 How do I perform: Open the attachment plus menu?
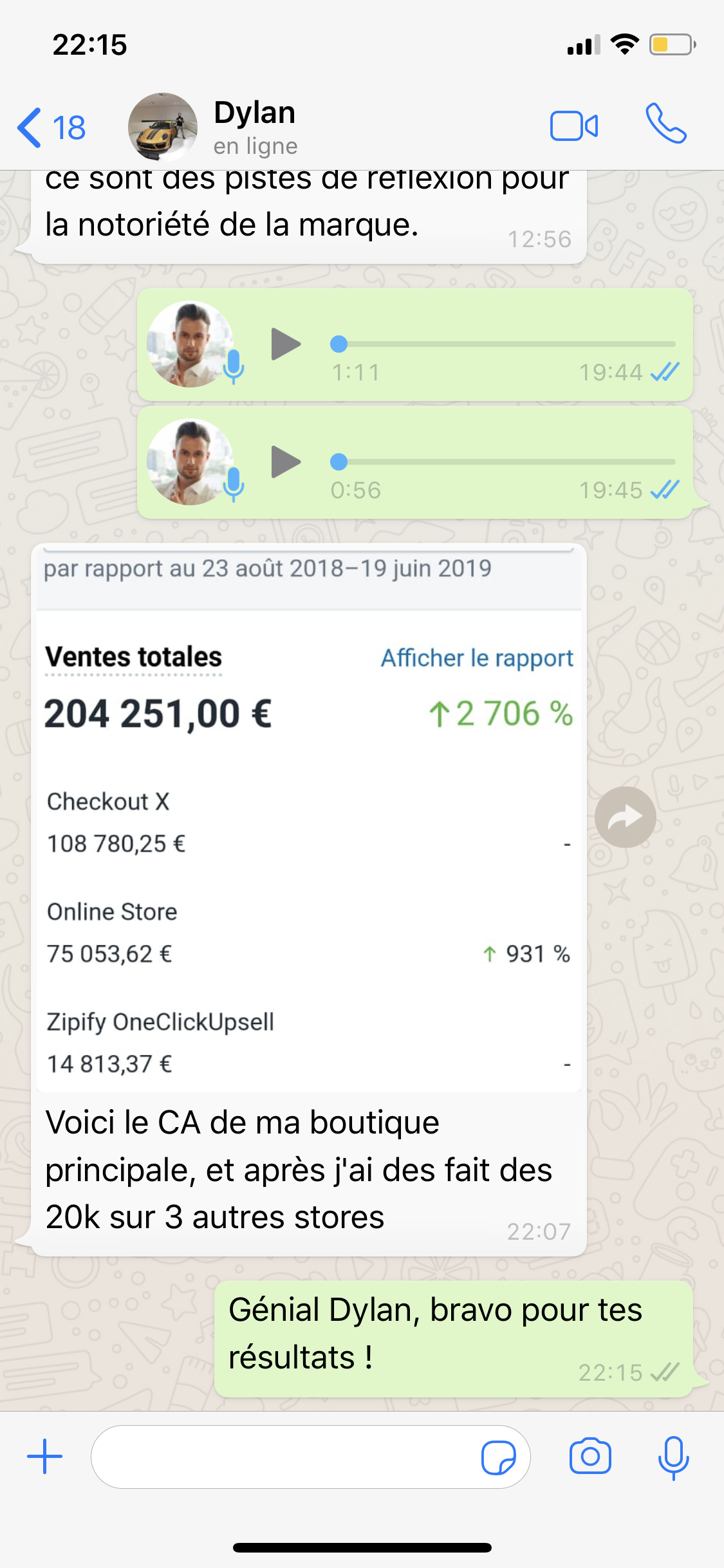click(45, 1456)
